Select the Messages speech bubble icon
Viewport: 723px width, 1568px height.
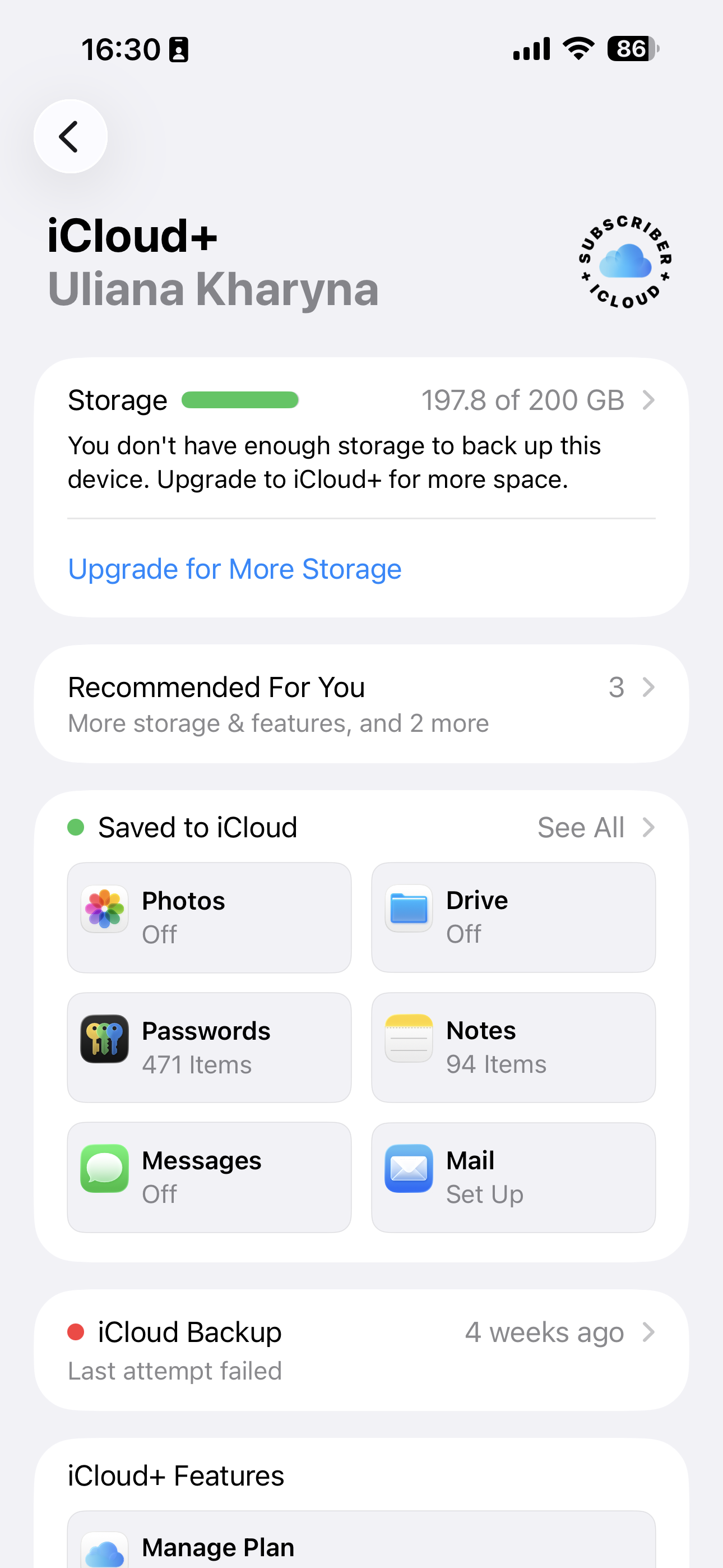coord(104,1169)
